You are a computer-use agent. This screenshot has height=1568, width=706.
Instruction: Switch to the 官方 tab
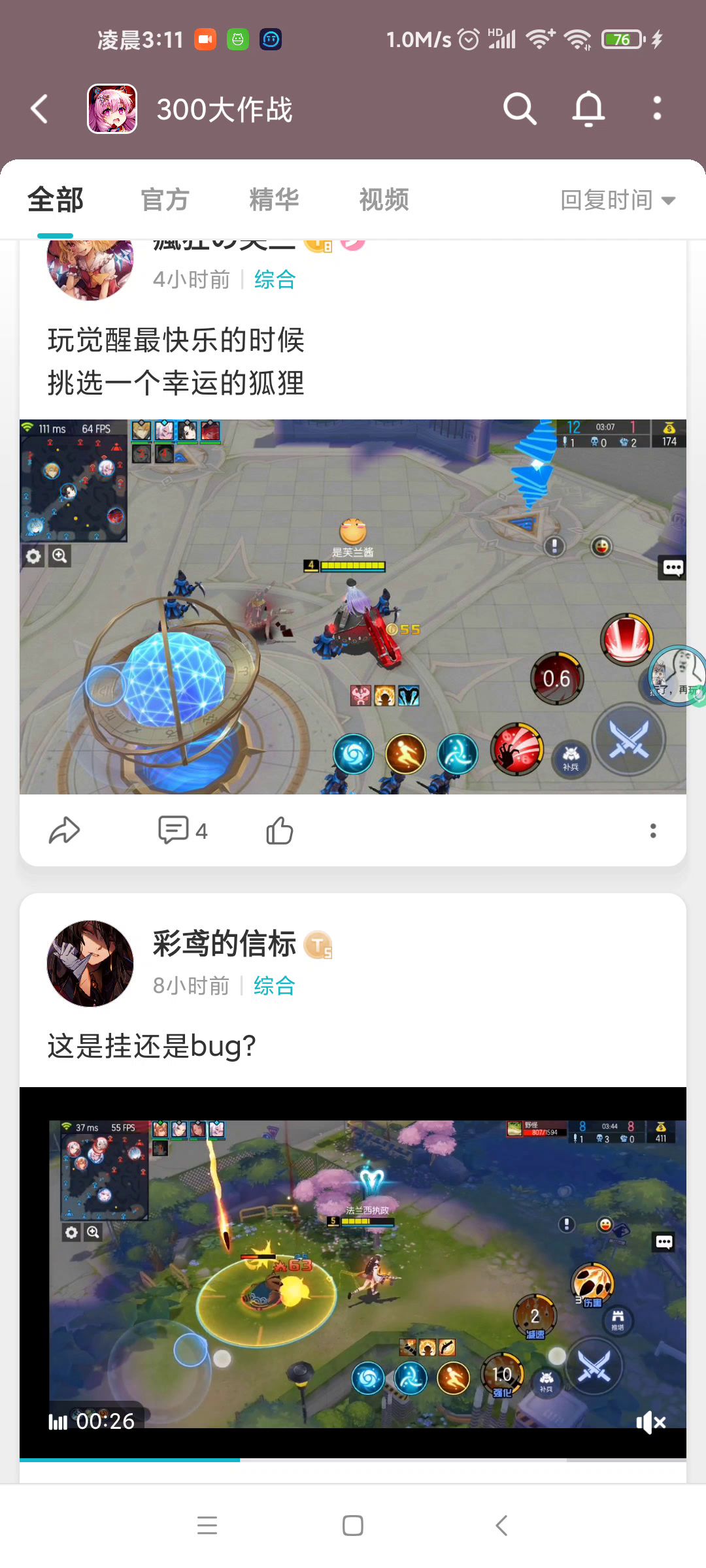(165, 200)
